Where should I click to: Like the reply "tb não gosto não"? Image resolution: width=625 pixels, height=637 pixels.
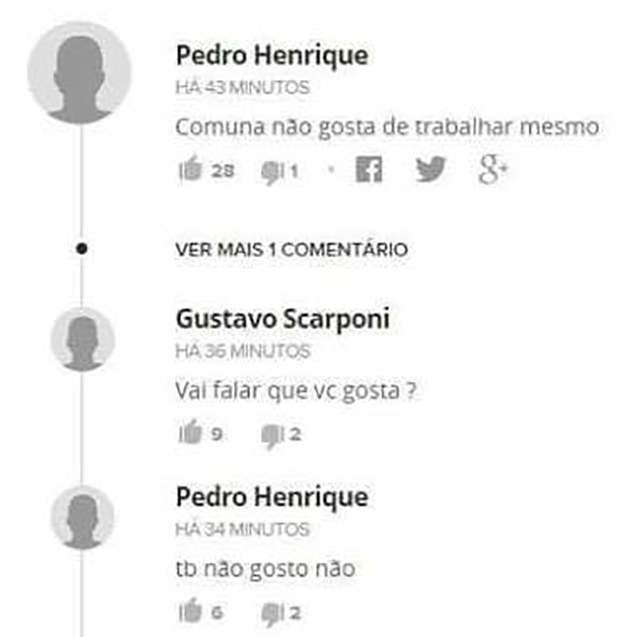tap(190, 612)
